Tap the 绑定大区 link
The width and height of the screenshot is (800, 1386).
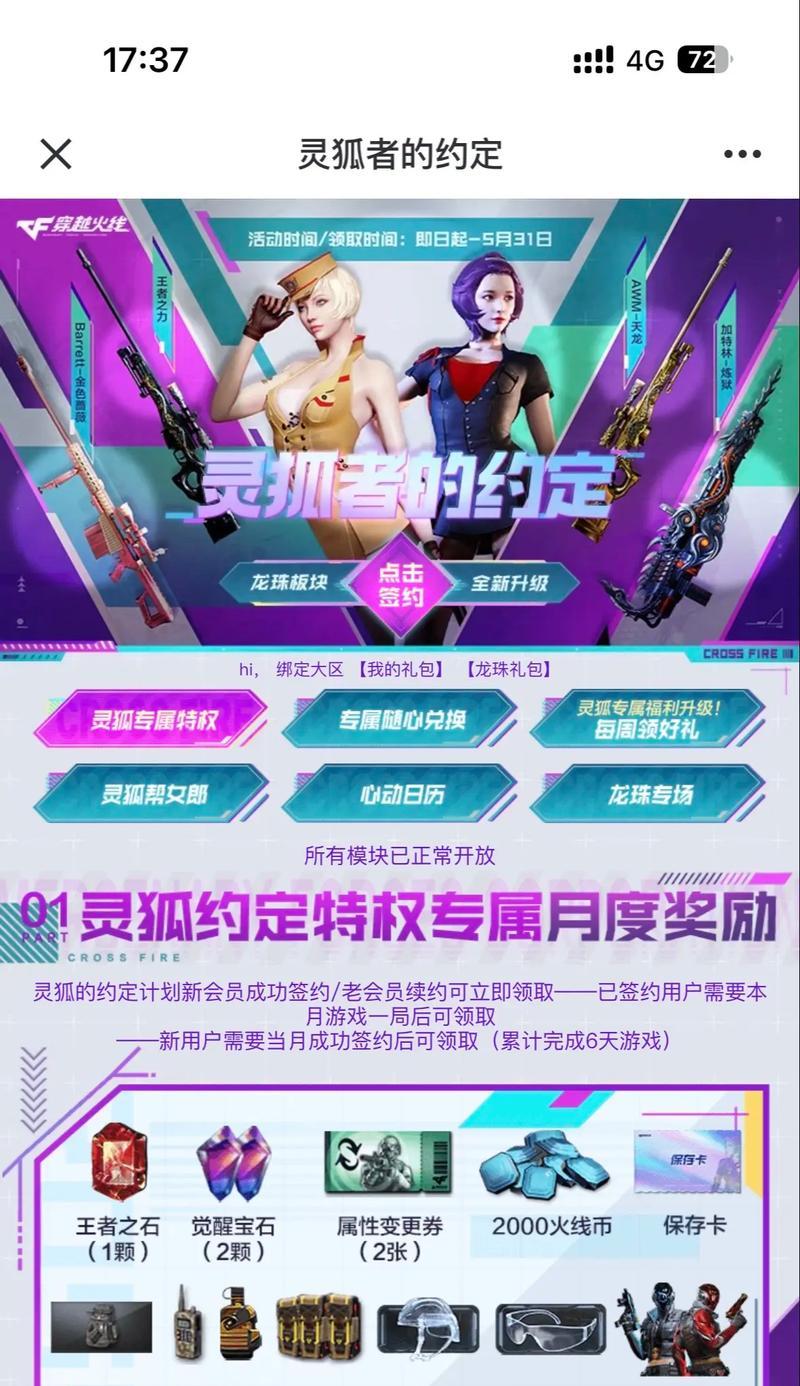point(309,670)
